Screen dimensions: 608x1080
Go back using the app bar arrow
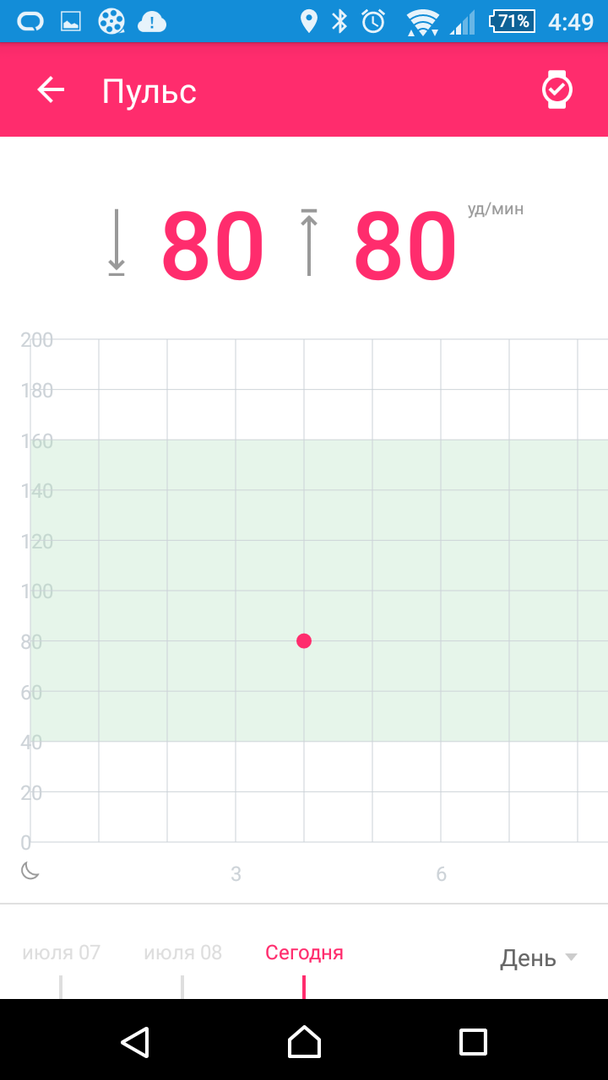click(51, 91)
